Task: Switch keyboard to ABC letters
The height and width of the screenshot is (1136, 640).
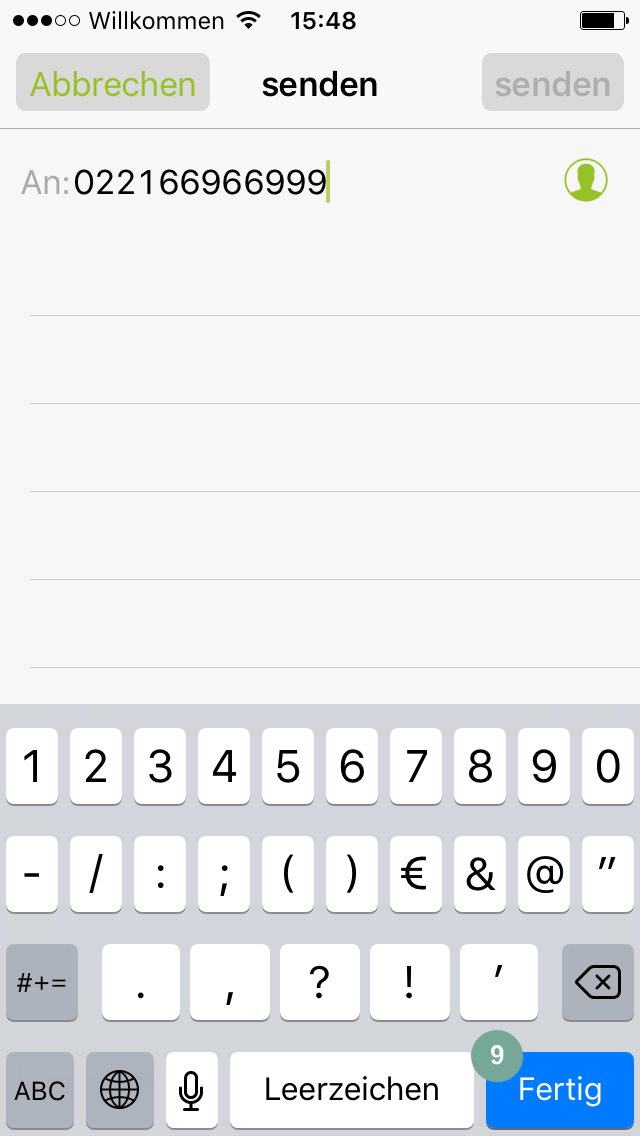Action: [x=40, y=1090]
